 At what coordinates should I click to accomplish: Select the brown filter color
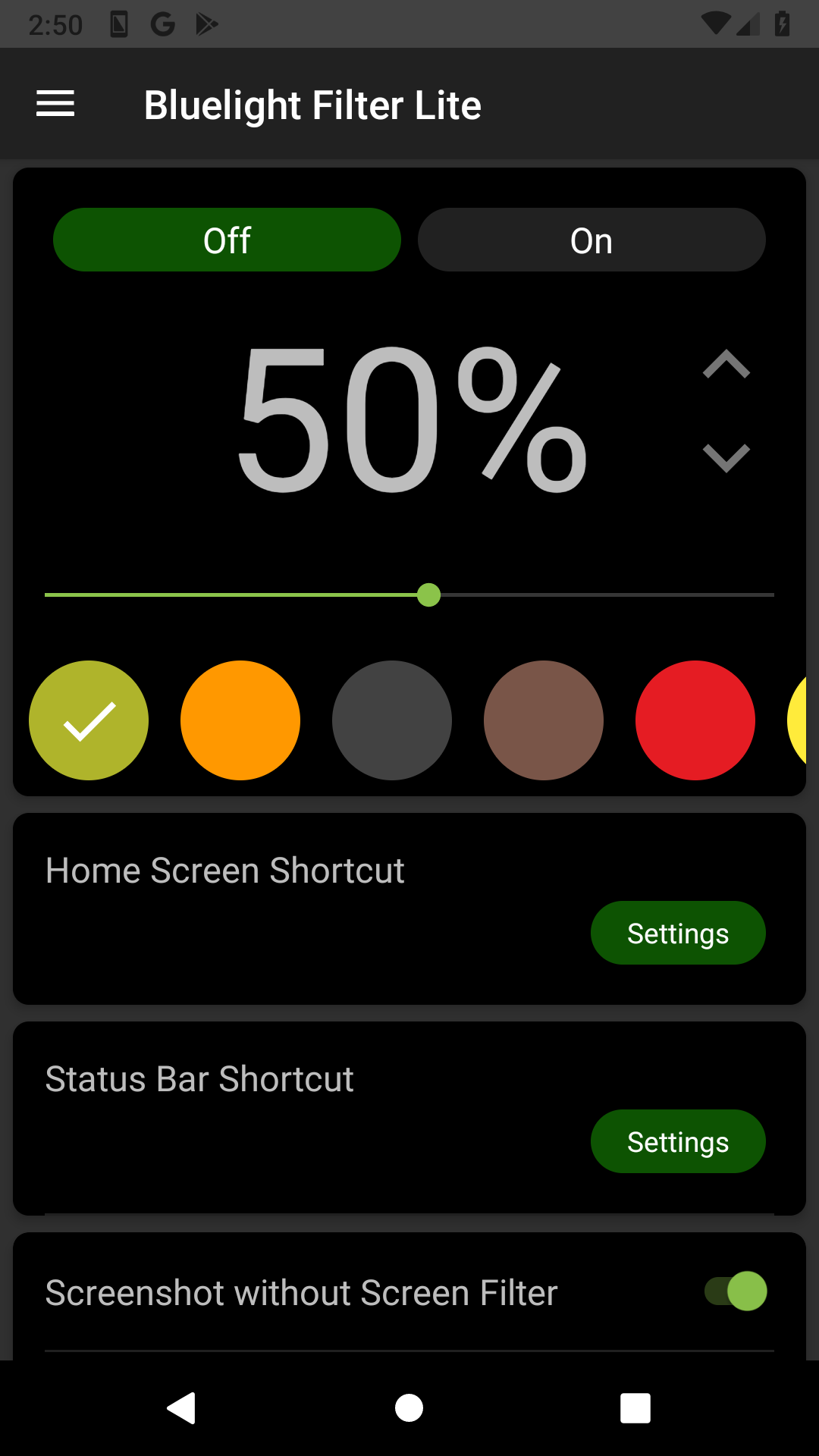544,720
